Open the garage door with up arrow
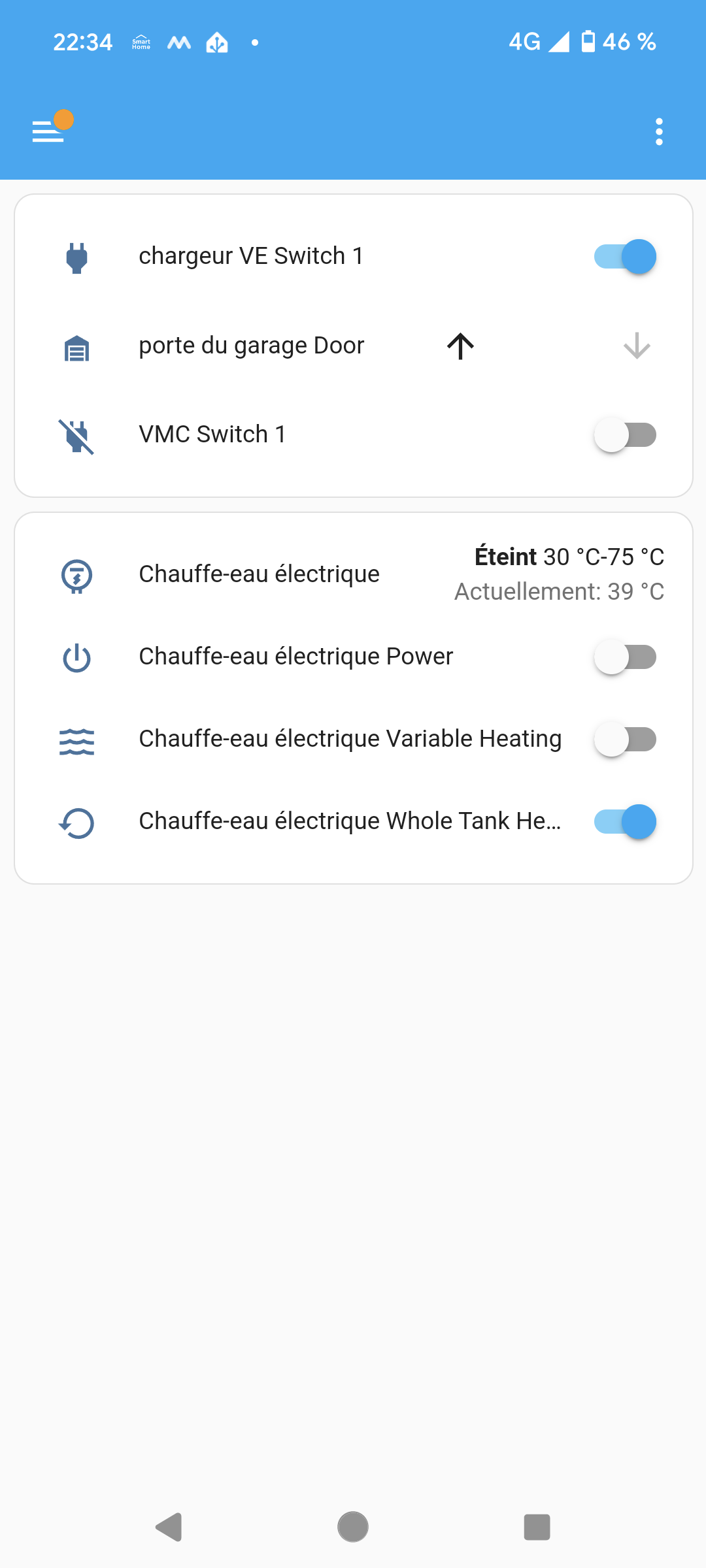 [460, 346]
